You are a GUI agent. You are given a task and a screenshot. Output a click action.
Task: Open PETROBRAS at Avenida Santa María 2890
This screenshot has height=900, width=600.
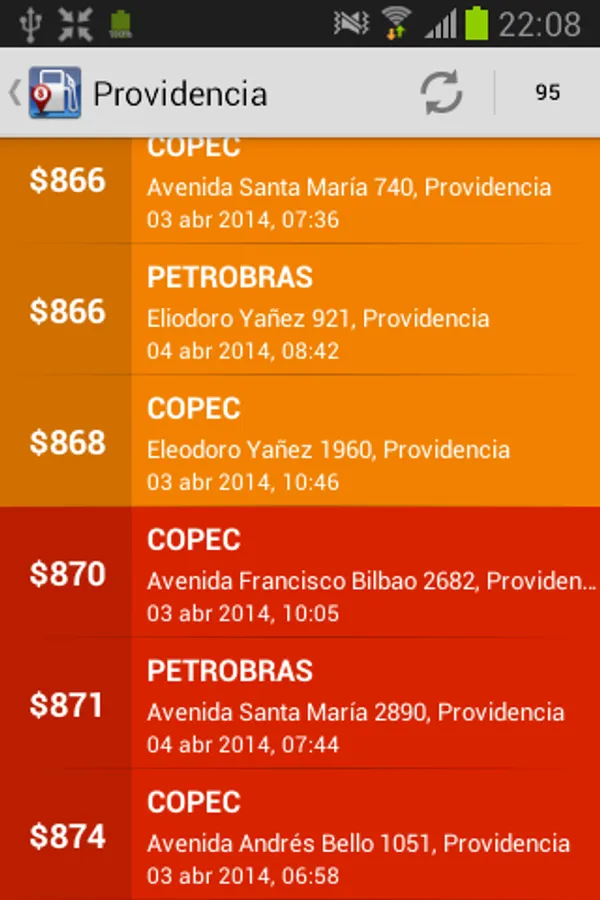click(x=350, y=704)
